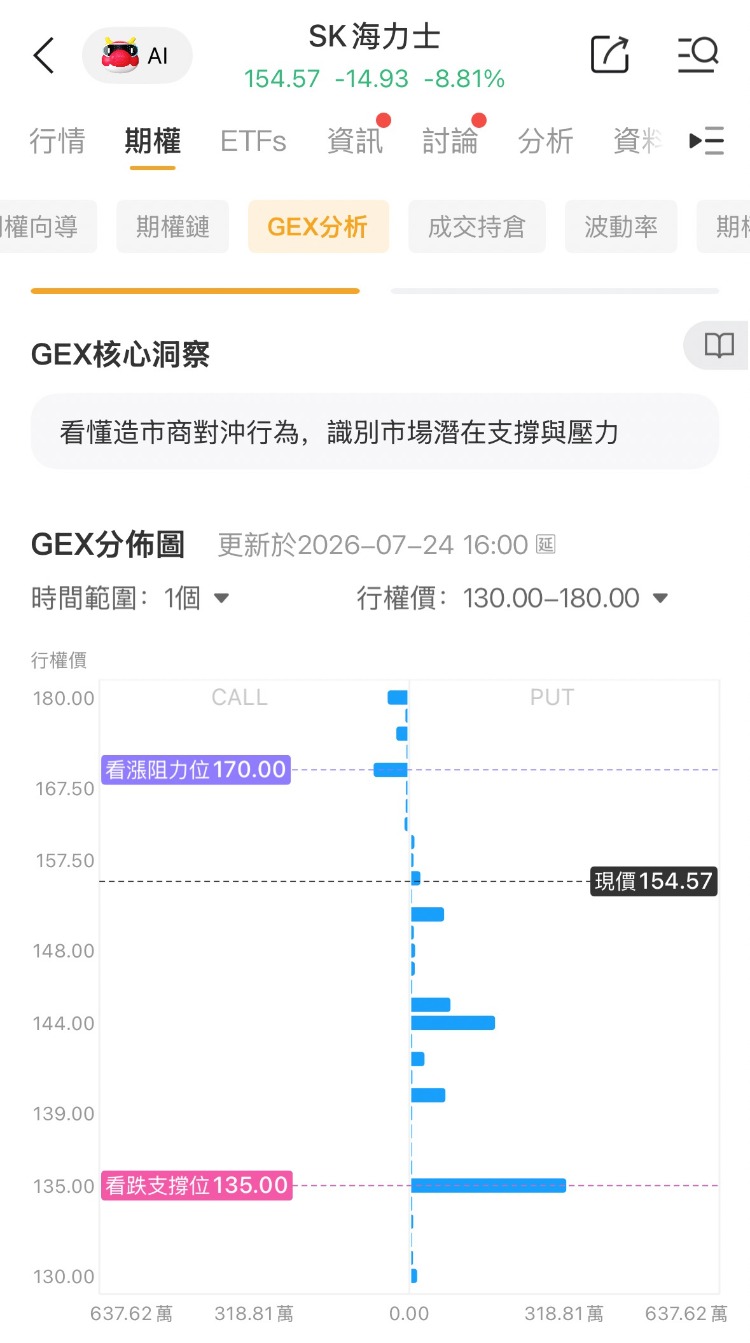
Task: Open the search list icon
Action: click(698, 55)
